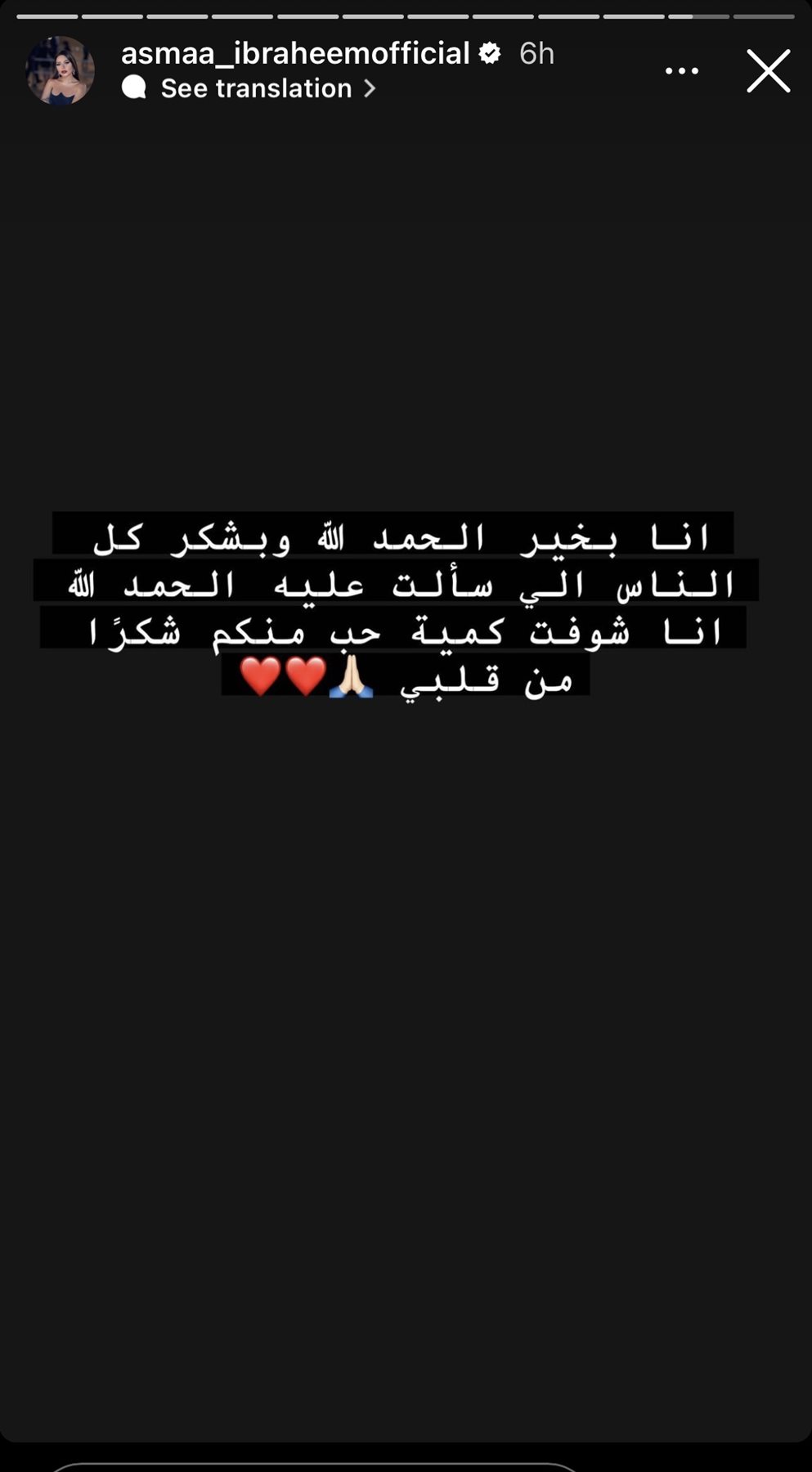Open asmaa_ibraheemofficial profile picture
The image size is (812, 1472).
click(x=60, y=70)
